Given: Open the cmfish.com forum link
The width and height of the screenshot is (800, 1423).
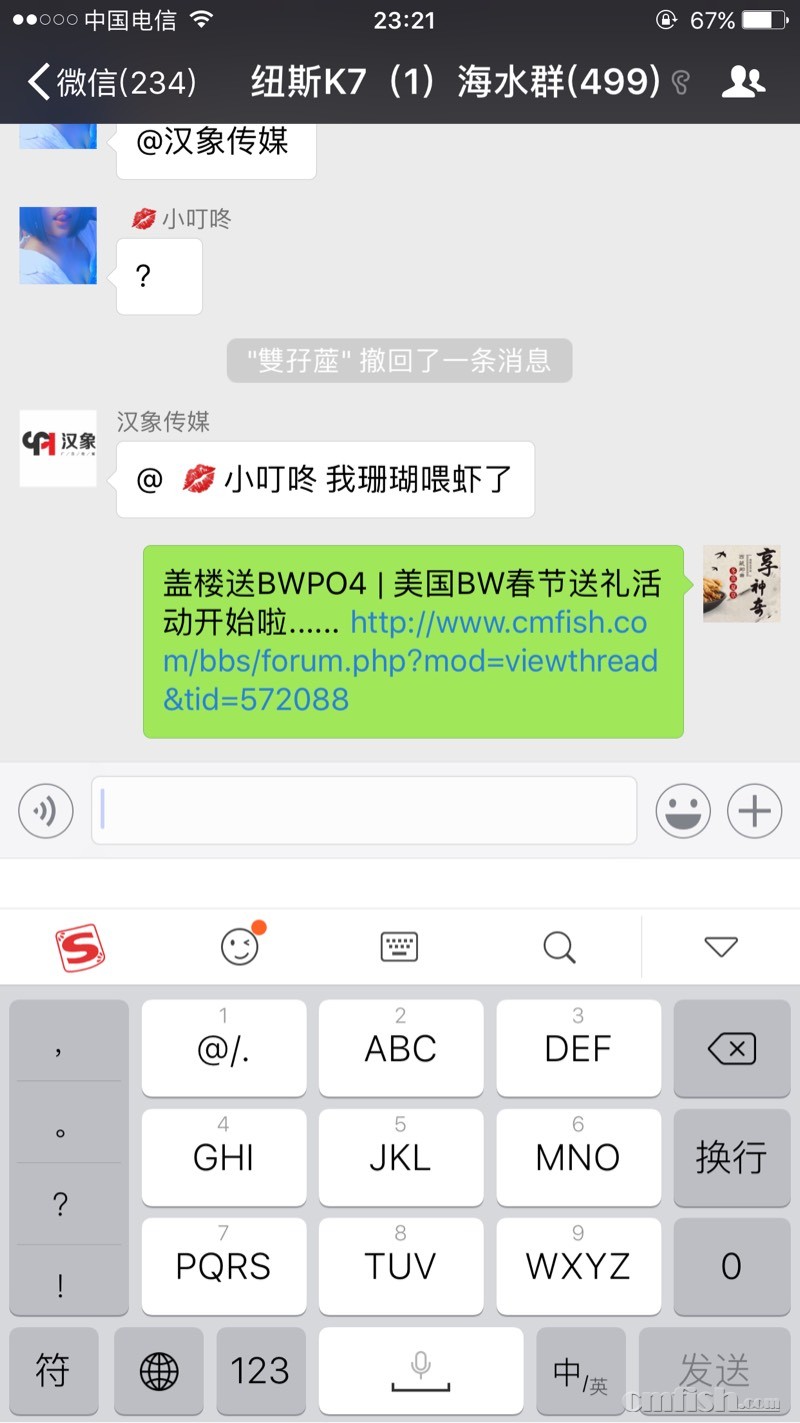Looking at the screenshot, I should [x=410, y=661].
